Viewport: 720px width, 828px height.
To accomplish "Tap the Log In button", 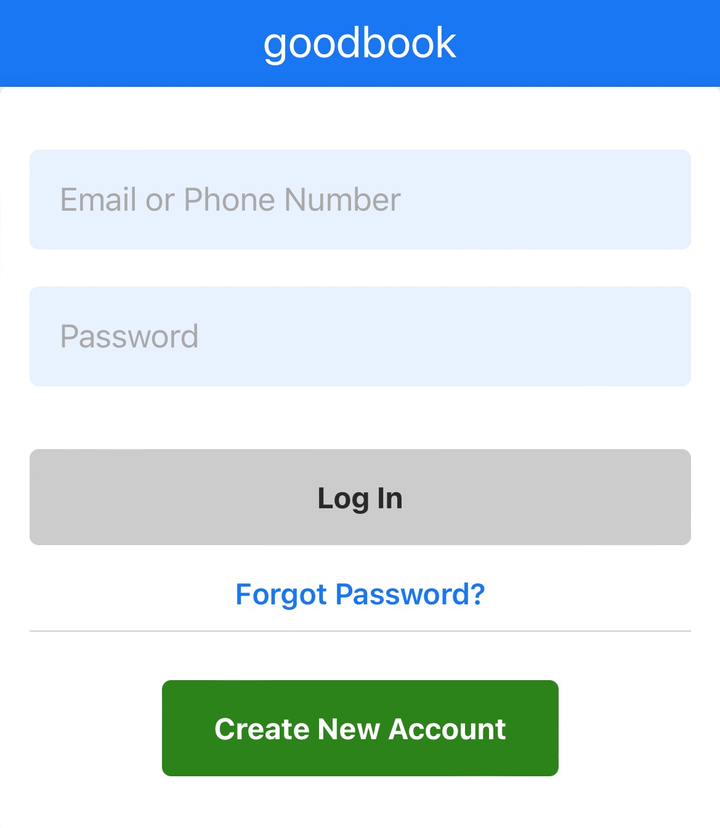I will tap(360, 497).
